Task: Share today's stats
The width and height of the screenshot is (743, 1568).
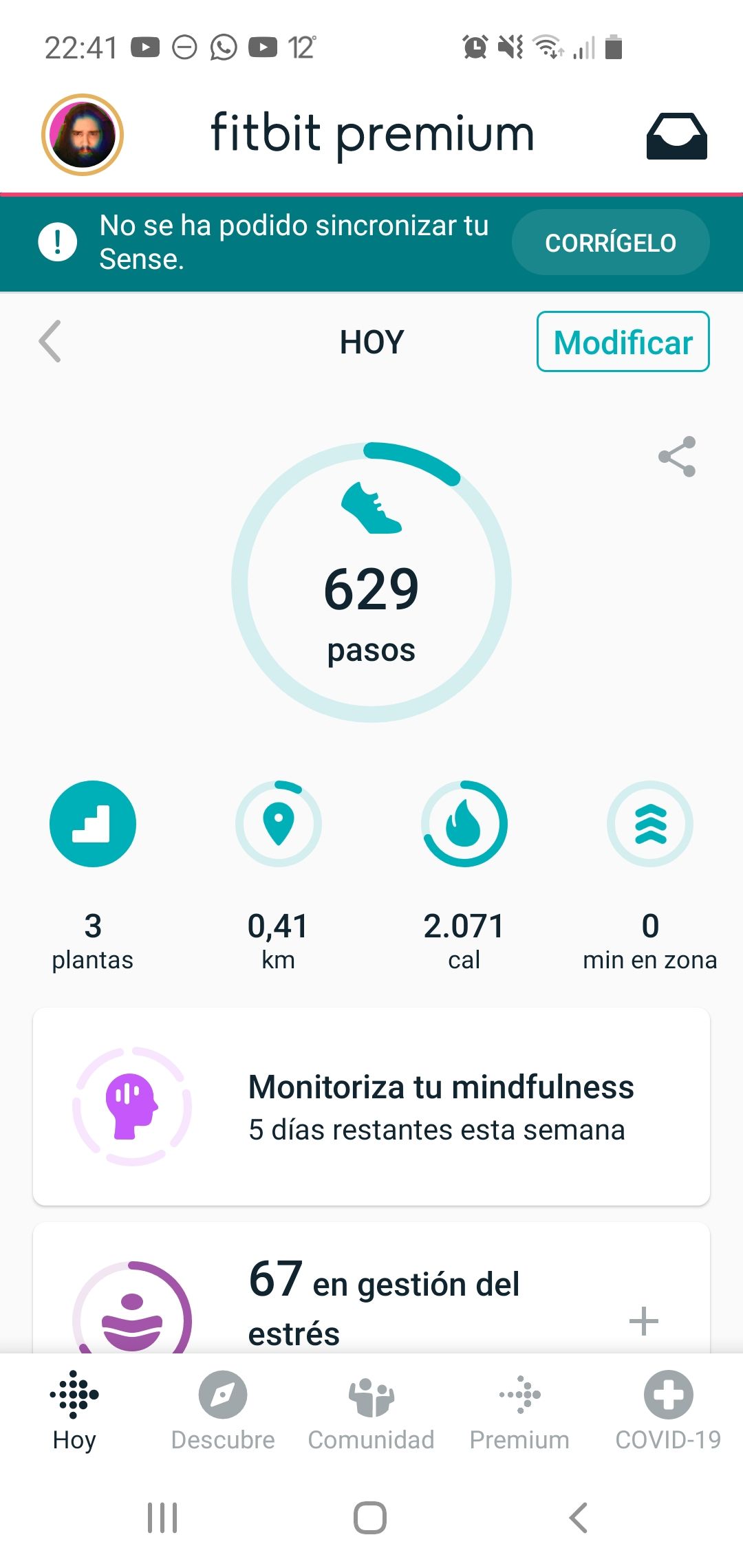Action: pos(677,457)
